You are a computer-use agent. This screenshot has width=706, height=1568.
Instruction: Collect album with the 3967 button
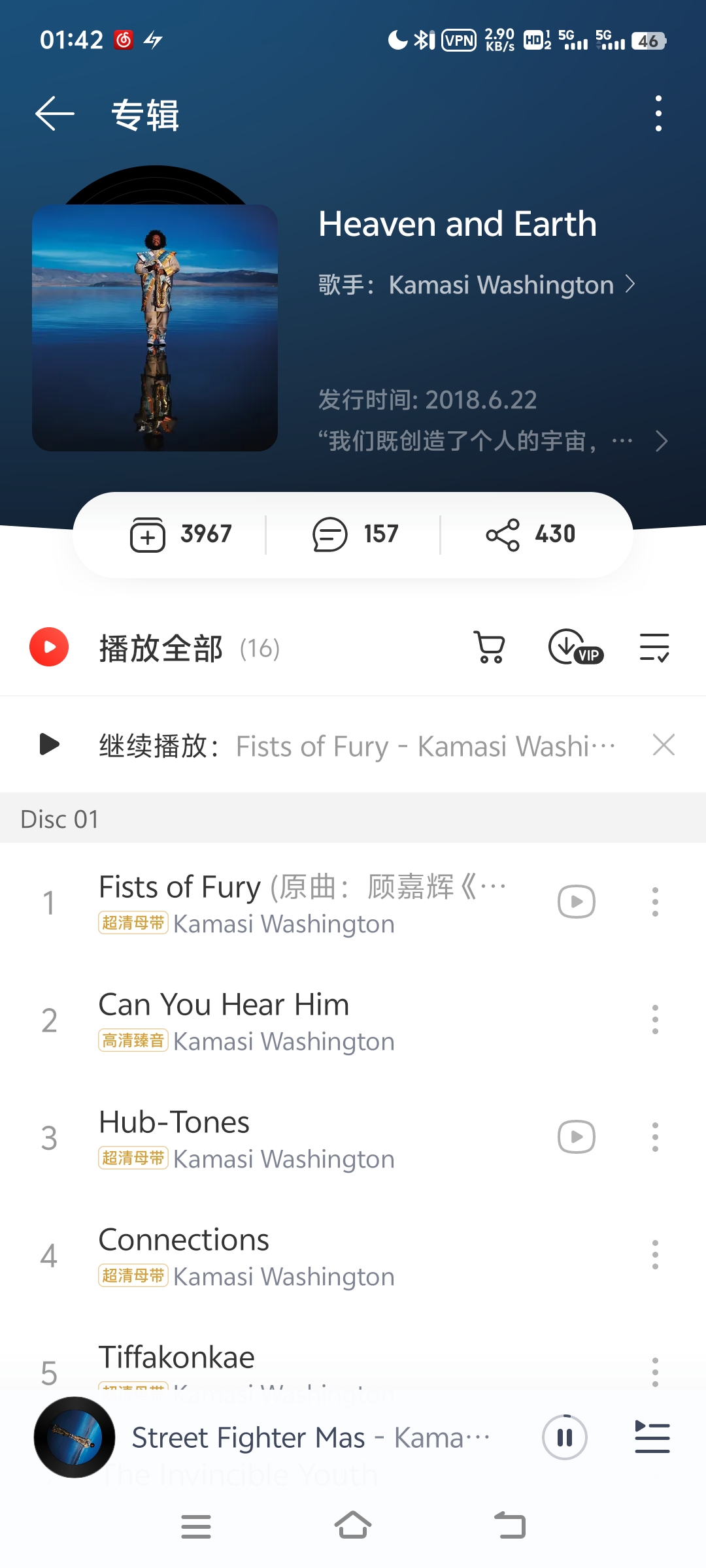(x=181, y=534)
